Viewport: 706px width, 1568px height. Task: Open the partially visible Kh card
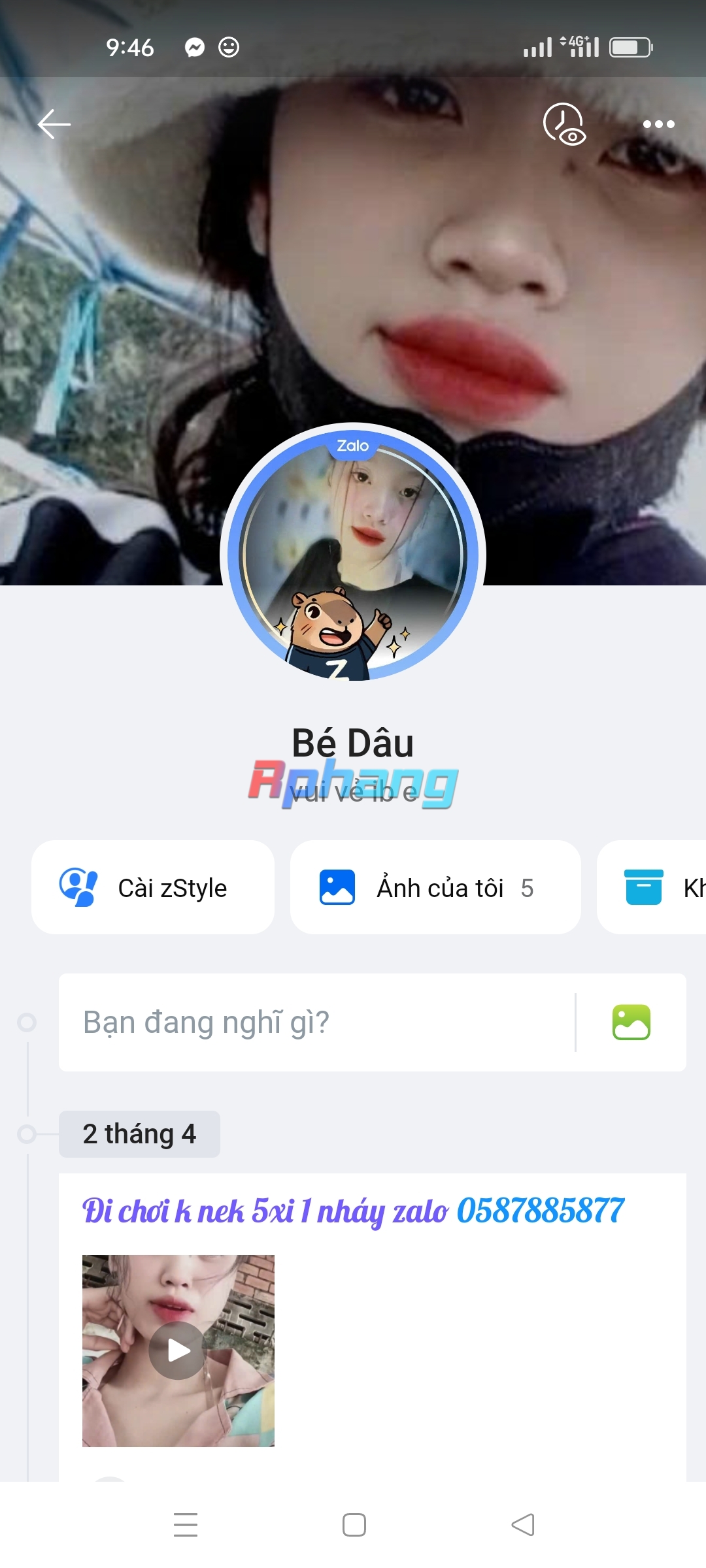point(652,888)
